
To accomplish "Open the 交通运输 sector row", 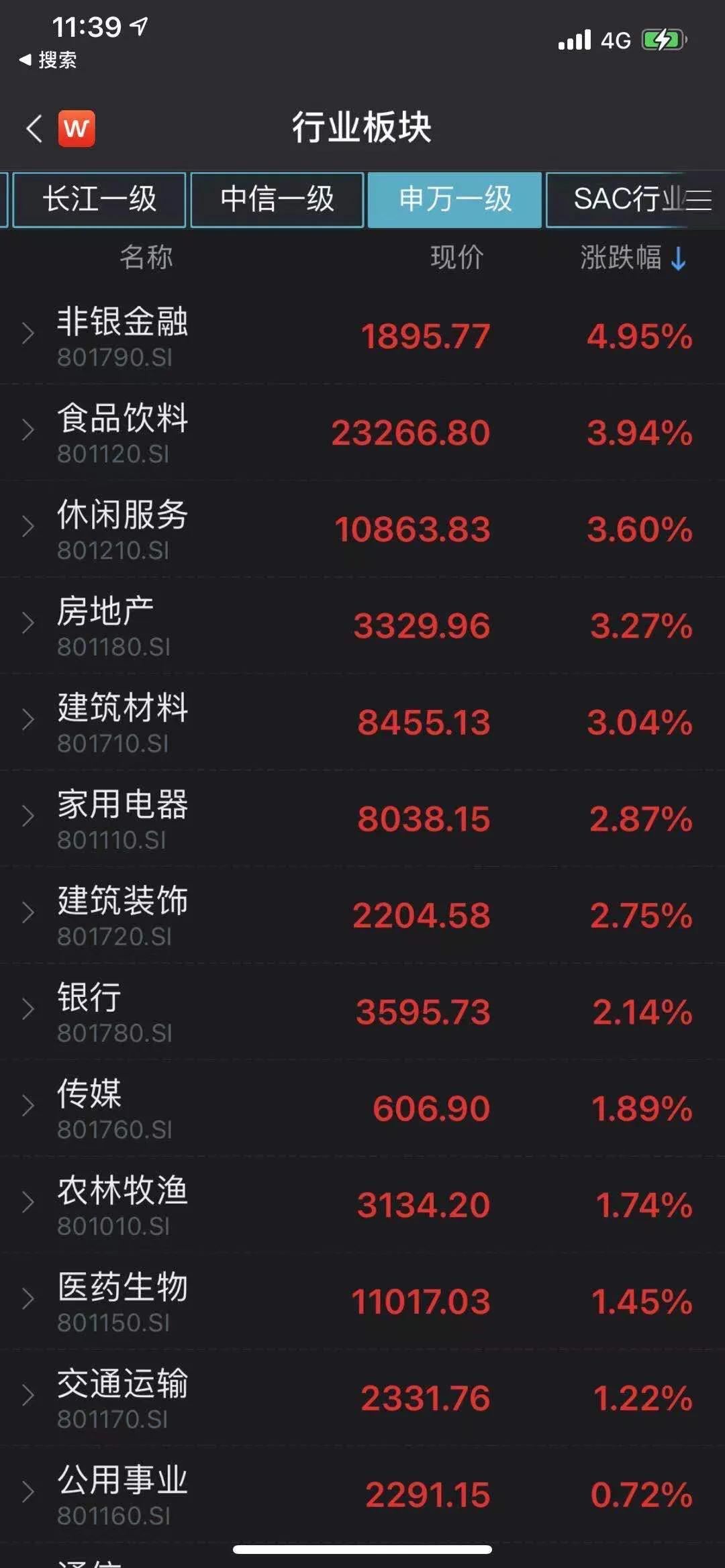I will click(x=362, y=1398).
